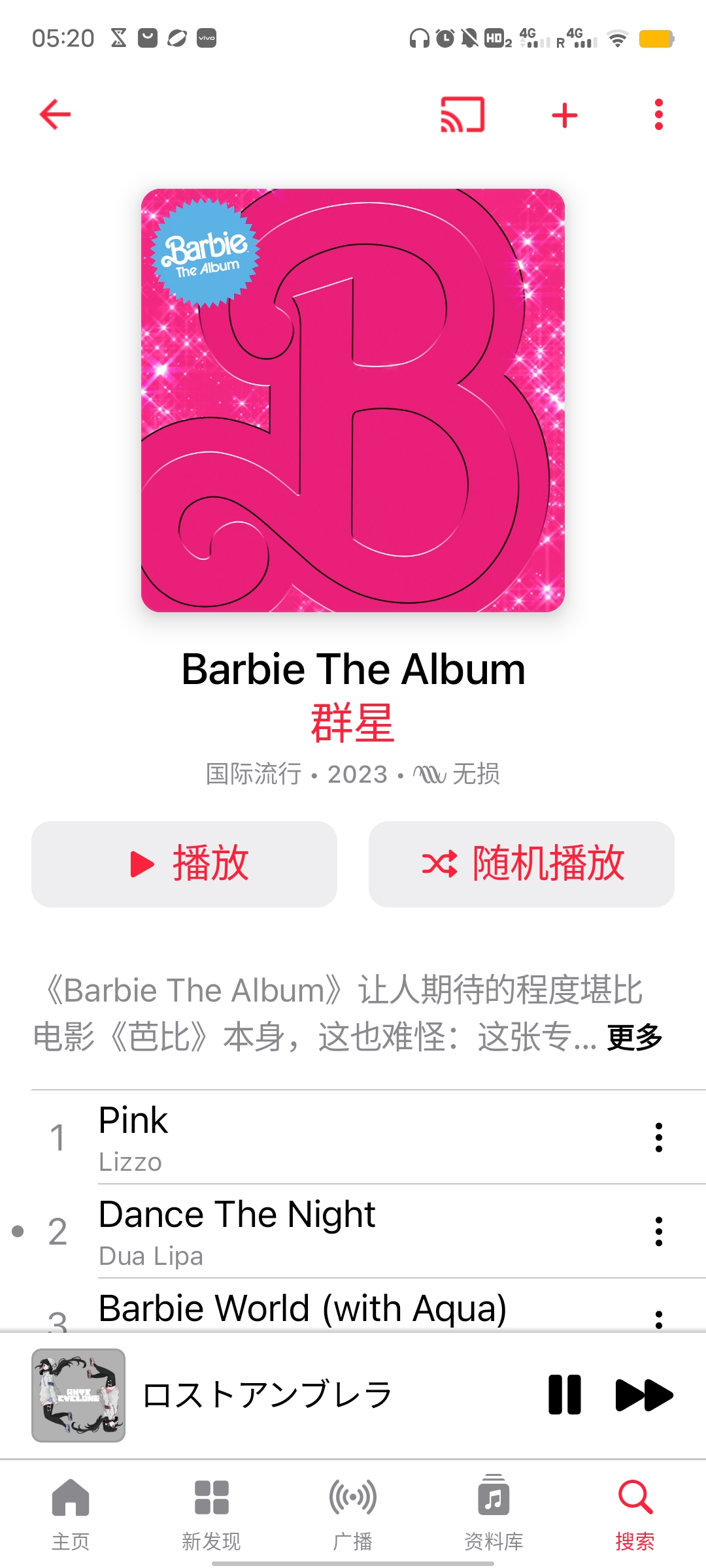Play the track Pink by Lizzo
Screen dimensions: 706x1568
pos(327,1137)
